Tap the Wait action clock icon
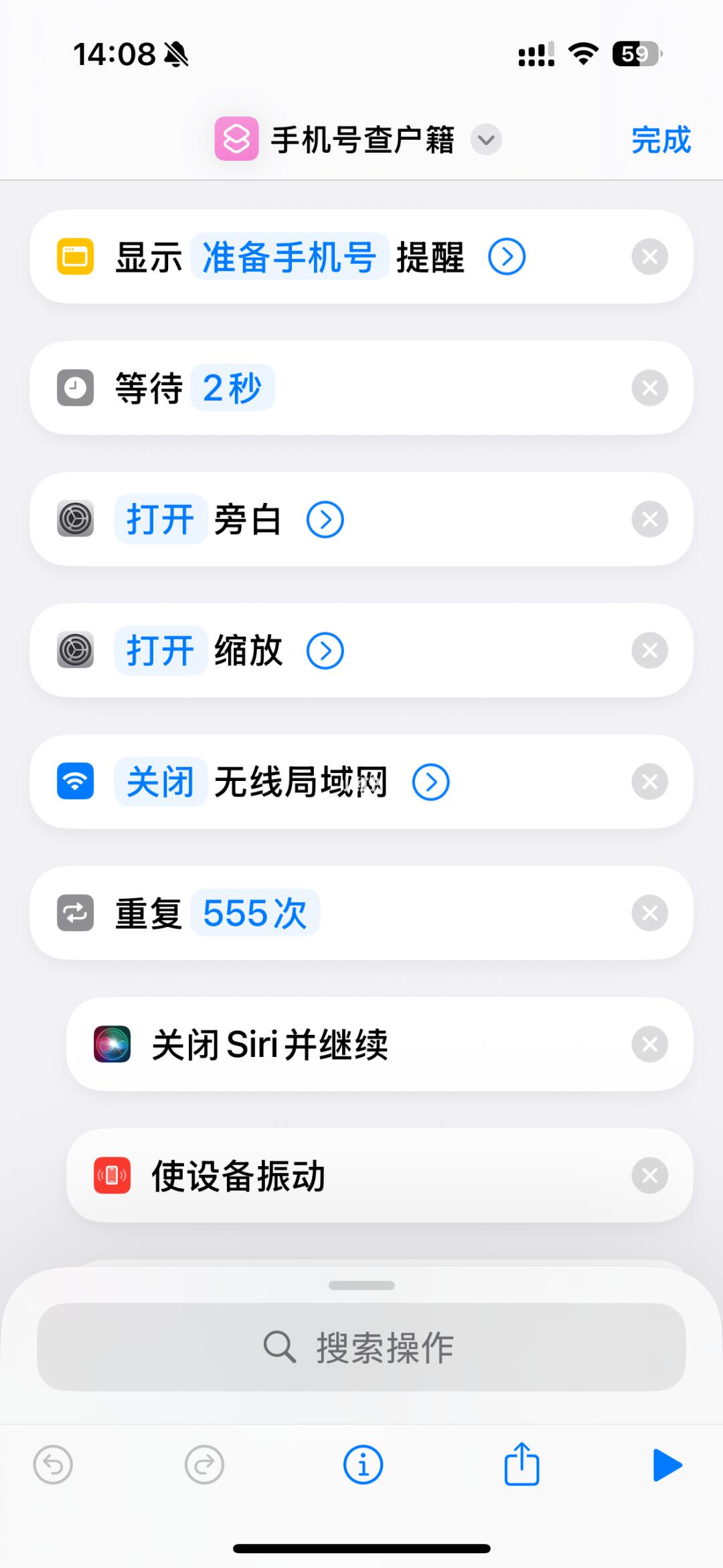The height and width of the screenshot is (1568, 723). pos(75,387)
